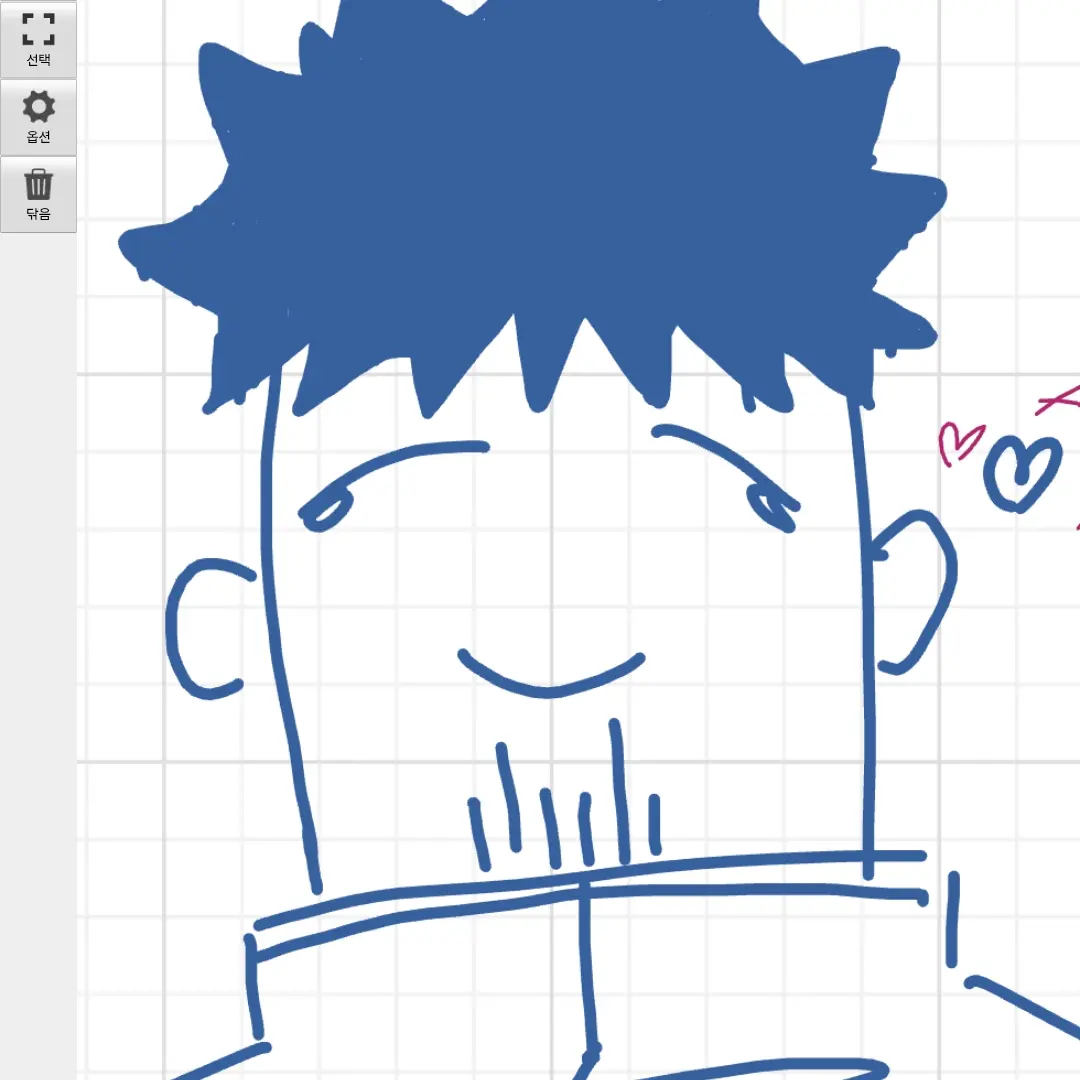1080x1080 pixels.
Task: Open the 옵션 settings gear
Action: [x=38, y=117]
